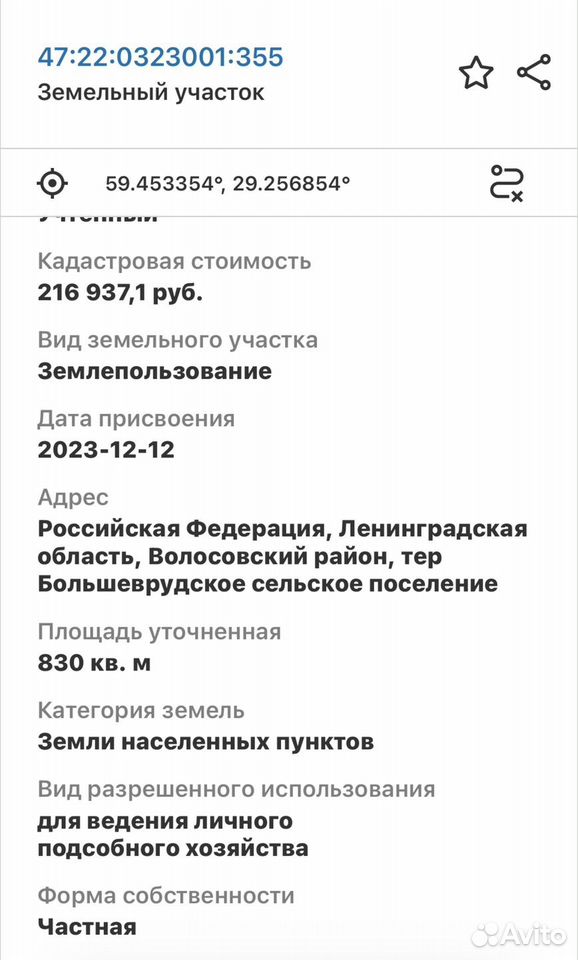Center map using the crosshair locate icon
The image size is (578, 960).
(53, 183)
